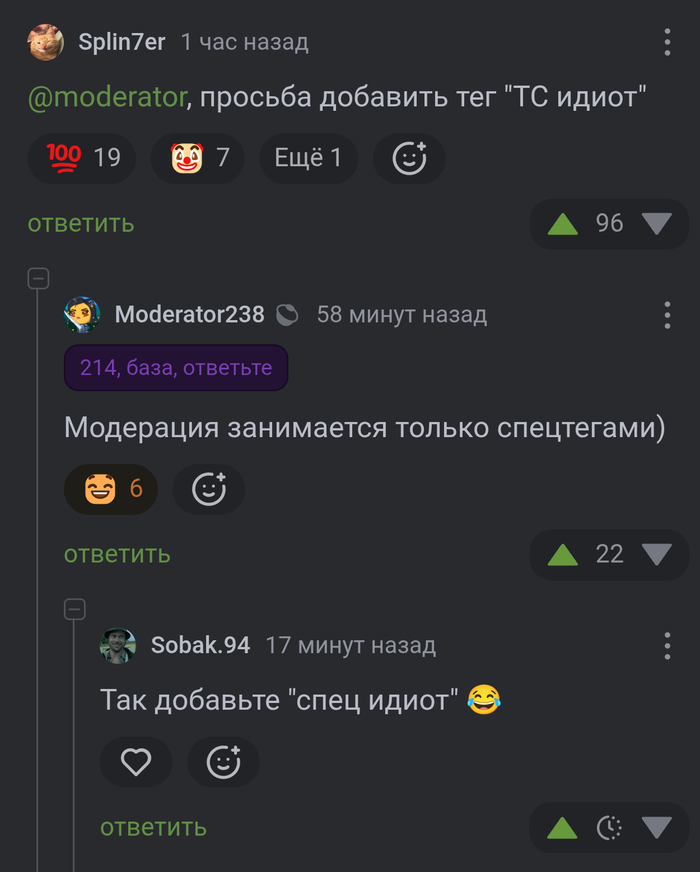Collapse the thread under Moderator238's comment
The image size is (700, 872).
pos(74,609)
